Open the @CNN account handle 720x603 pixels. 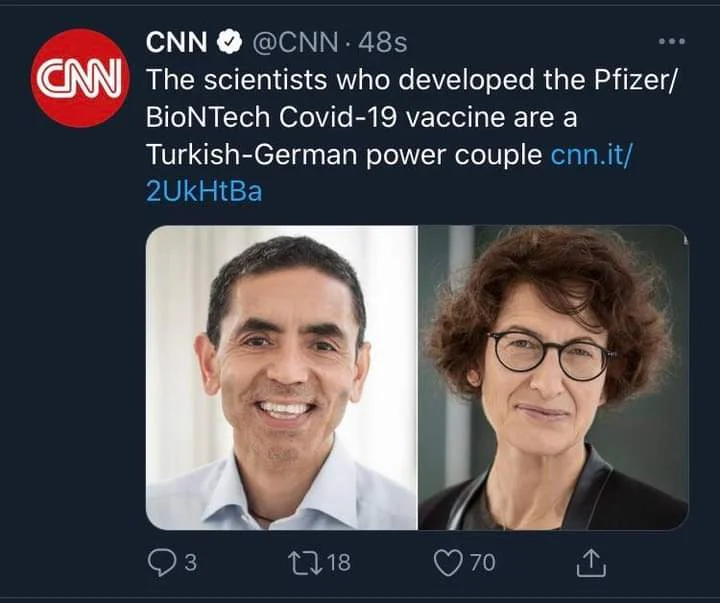pyautogui.click(x=290, y=42)
